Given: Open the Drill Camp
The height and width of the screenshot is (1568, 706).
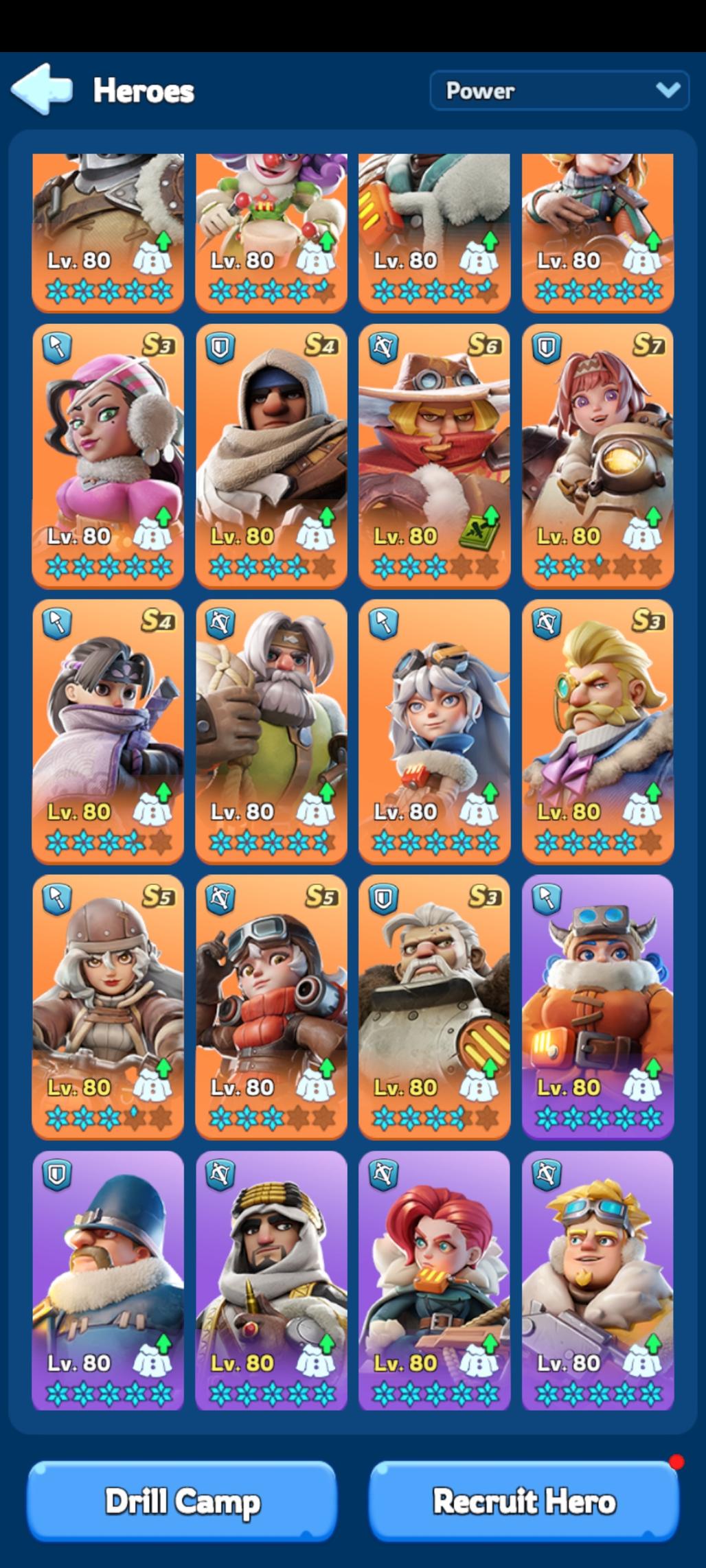Looking at the screenshot, I should pyautogui.click(x=182, y=1501).
